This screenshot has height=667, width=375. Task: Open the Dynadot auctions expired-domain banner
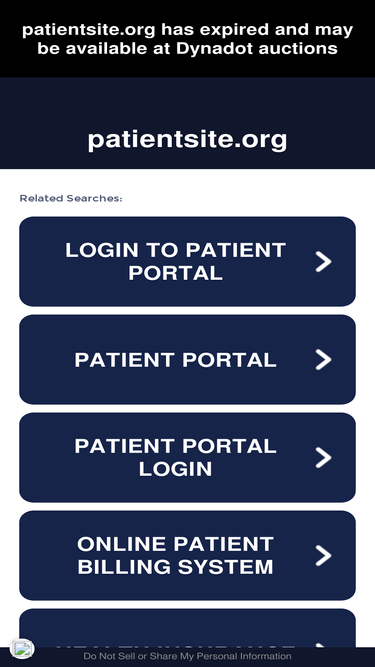[188, 39]
